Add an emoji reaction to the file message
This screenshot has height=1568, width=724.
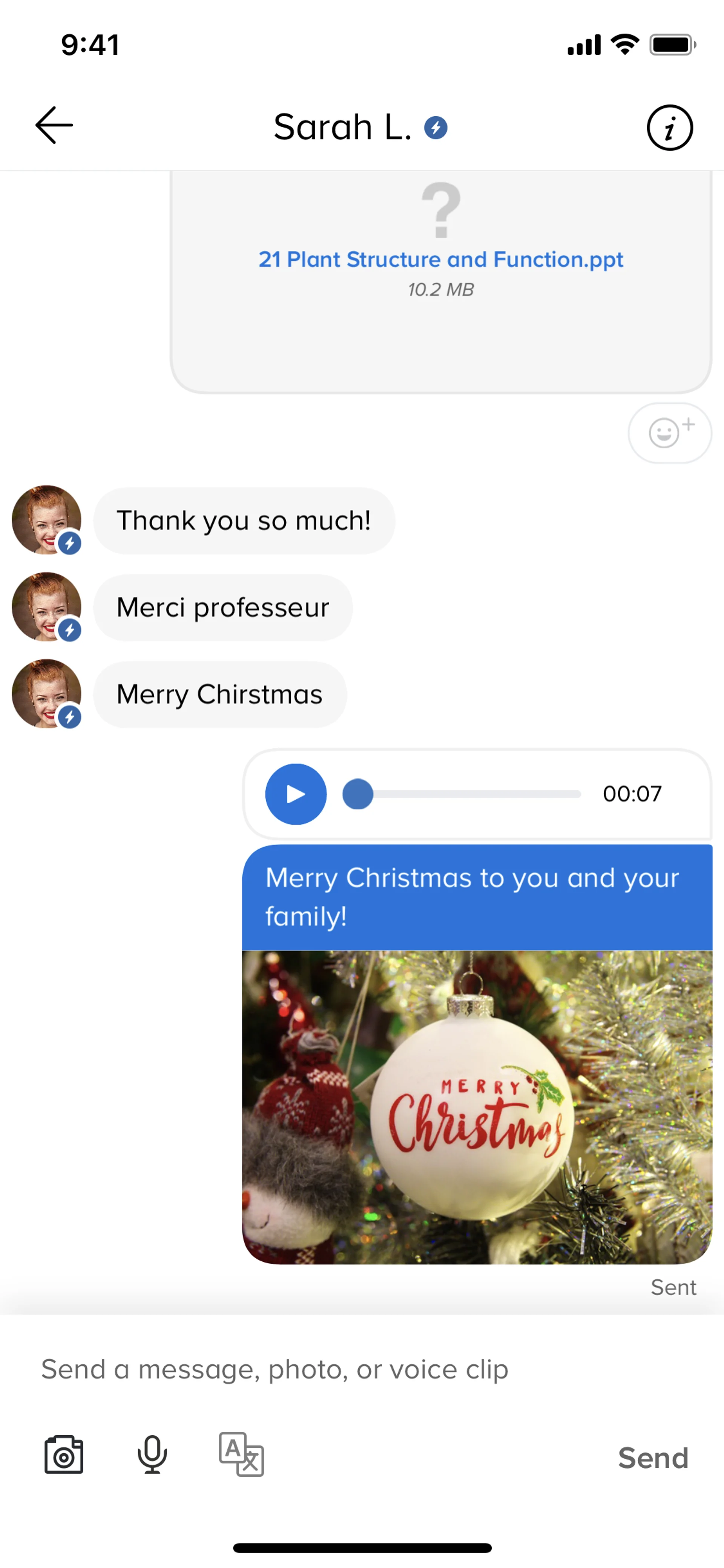click(669, 433)
